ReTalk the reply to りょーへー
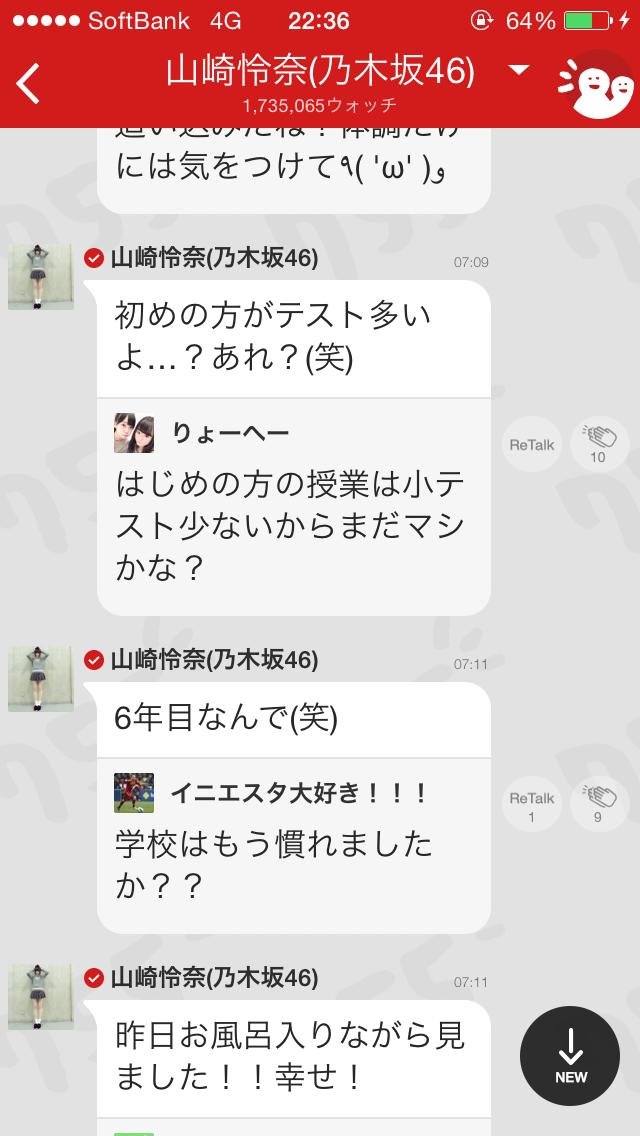The image size is (640, 1136). [x=531, y=445]
